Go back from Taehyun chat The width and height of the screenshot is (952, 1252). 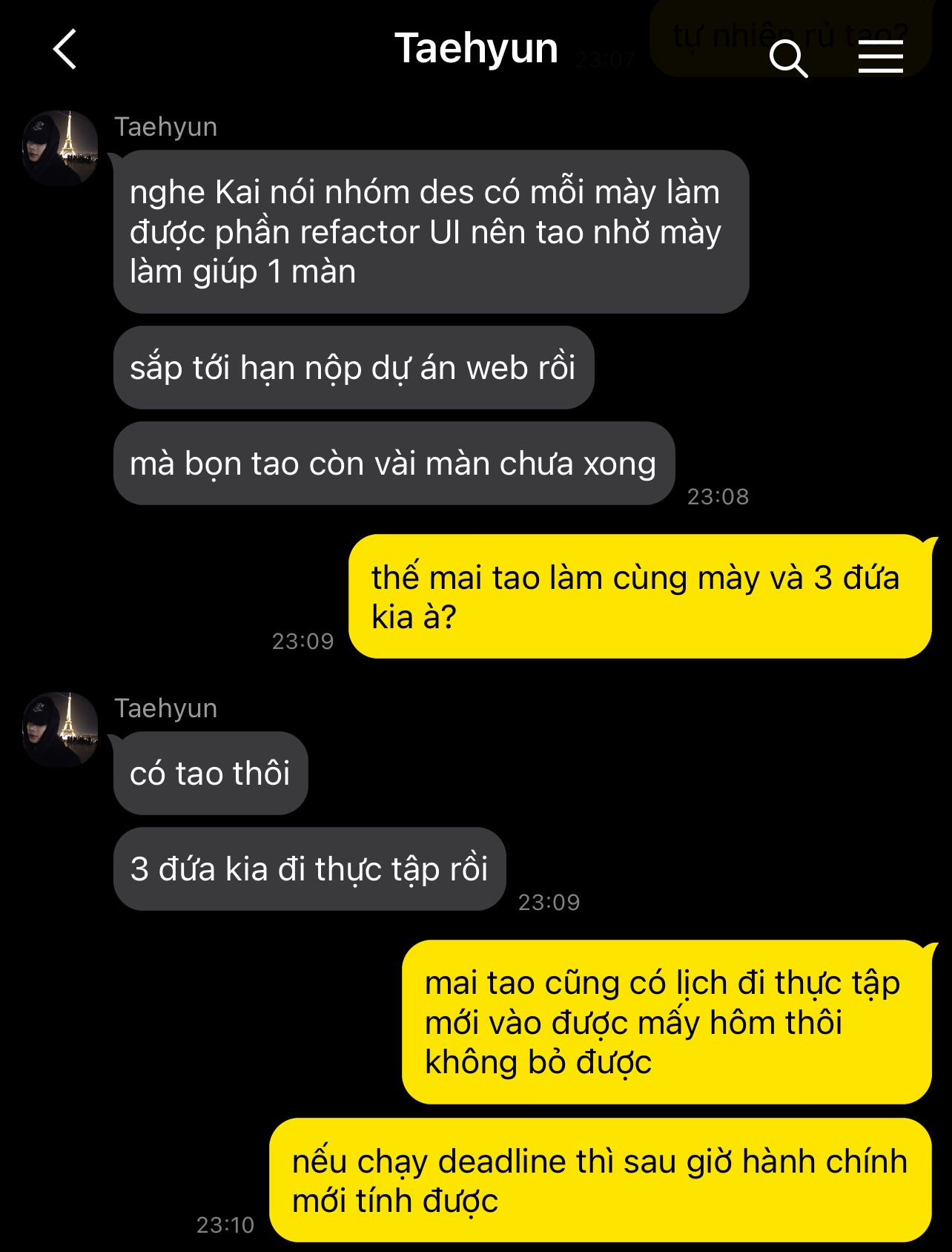[x=65, y=50]
